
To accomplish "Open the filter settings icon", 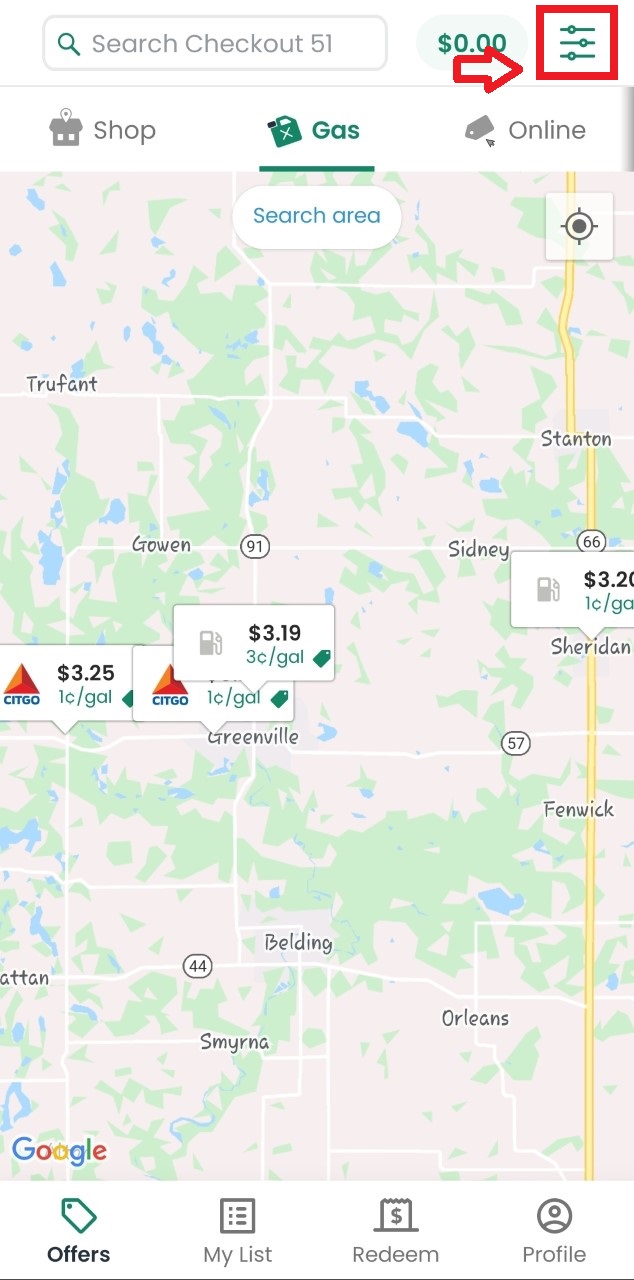I will click(578, 43).
